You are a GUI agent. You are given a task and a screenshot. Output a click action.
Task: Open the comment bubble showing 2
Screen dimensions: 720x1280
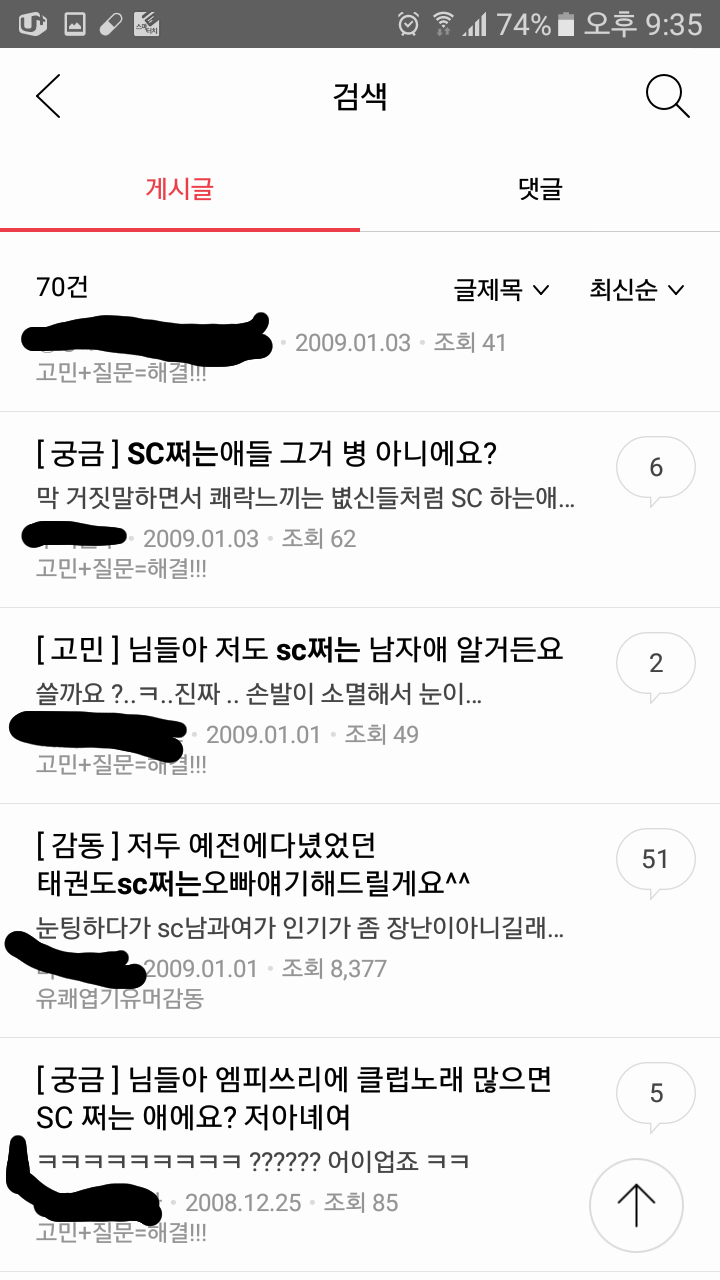click(655, 663)
